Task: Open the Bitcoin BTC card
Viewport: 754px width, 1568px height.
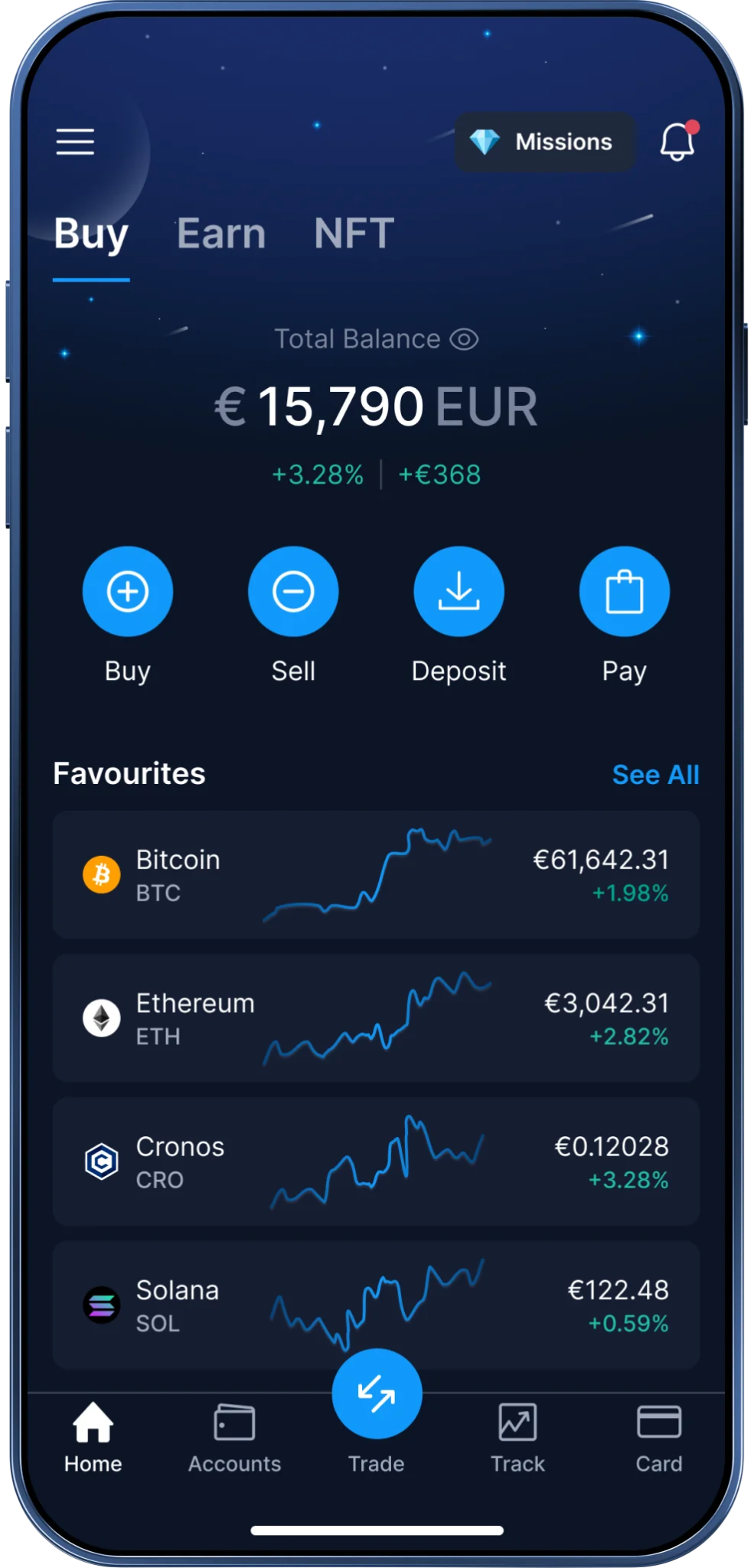Action: [x=375, y=874]
